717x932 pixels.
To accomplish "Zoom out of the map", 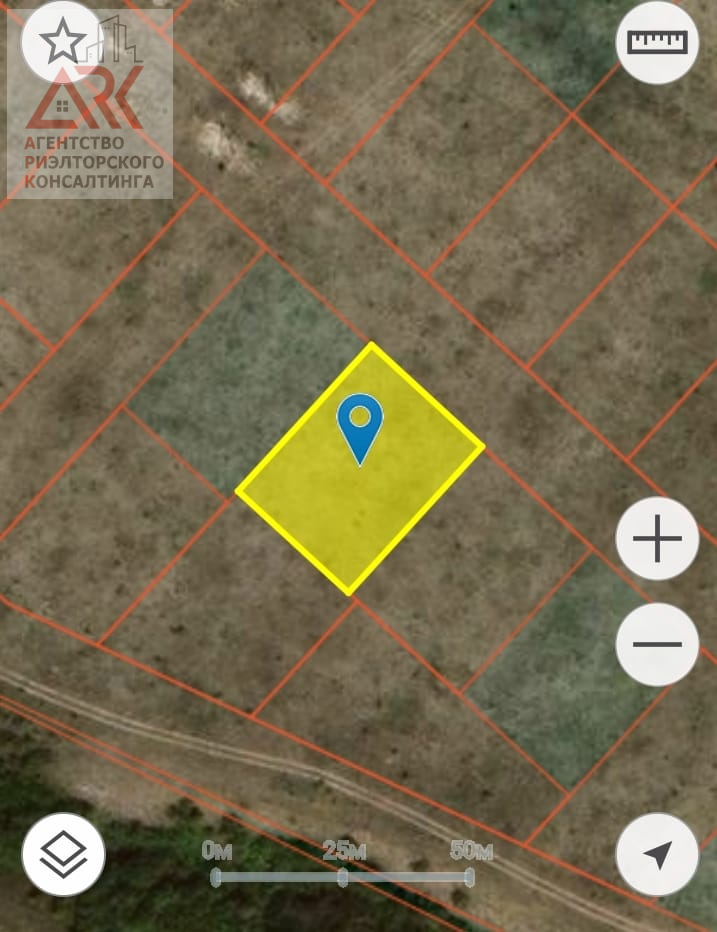I will (x=657, y=644).
